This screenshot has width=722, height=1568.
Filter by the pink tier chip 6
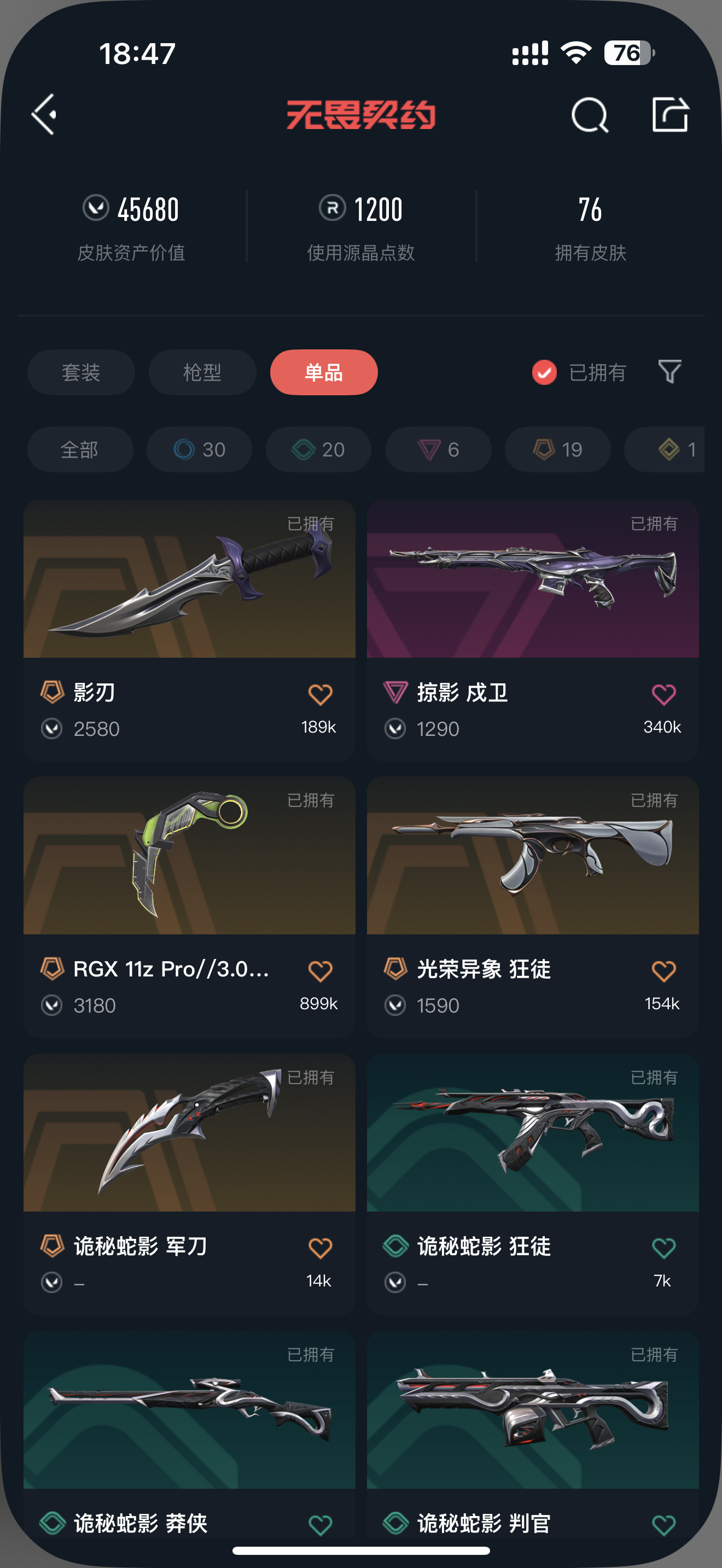tap(438, 449)
